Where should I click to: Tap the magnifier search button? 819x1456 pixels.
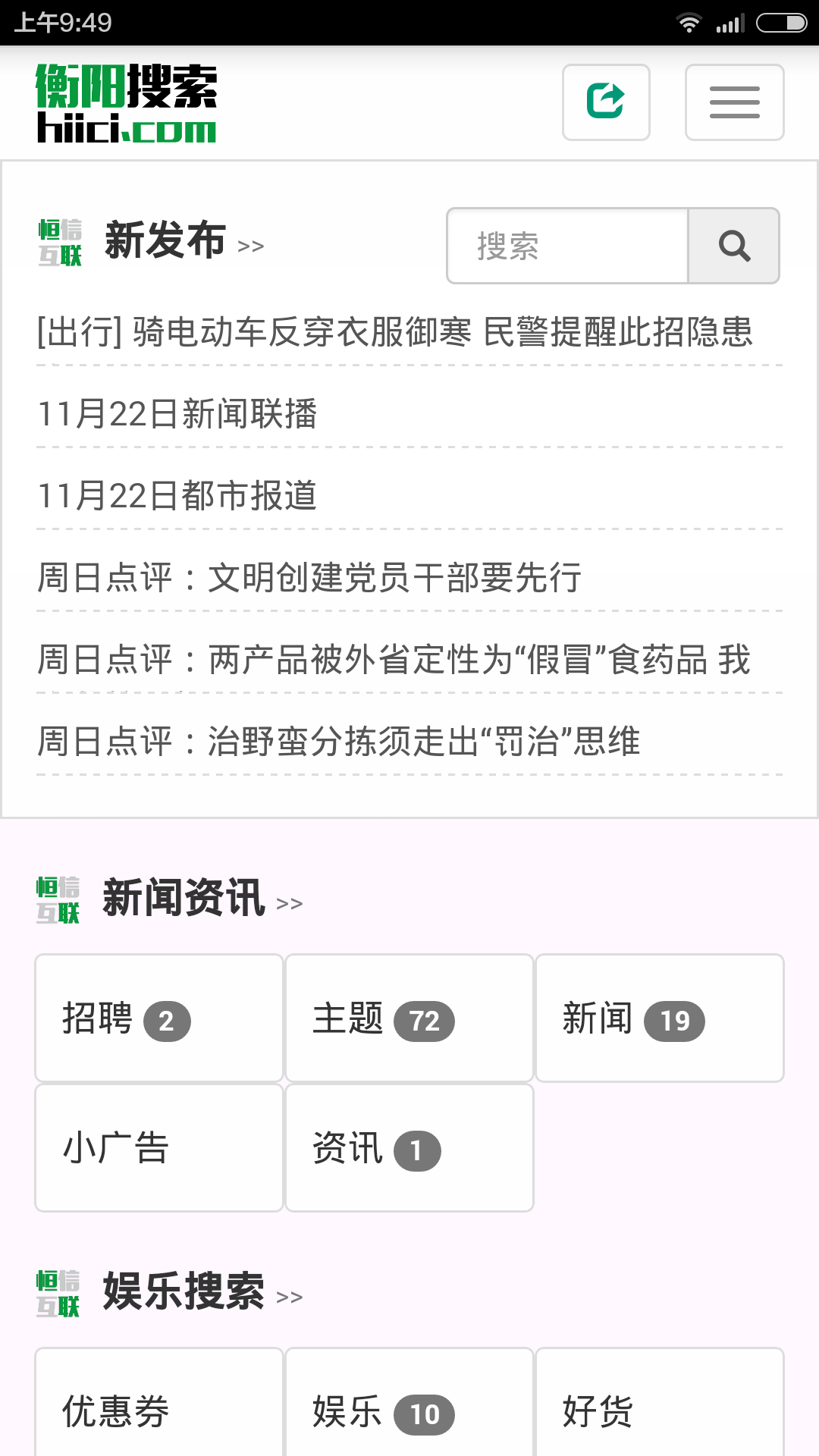click(x=733, y=246)
